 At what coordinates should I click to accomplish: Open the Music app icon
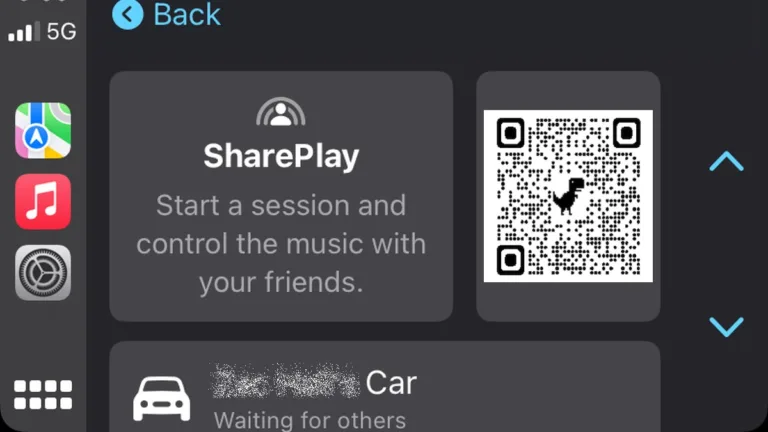[x=43, y=201]
